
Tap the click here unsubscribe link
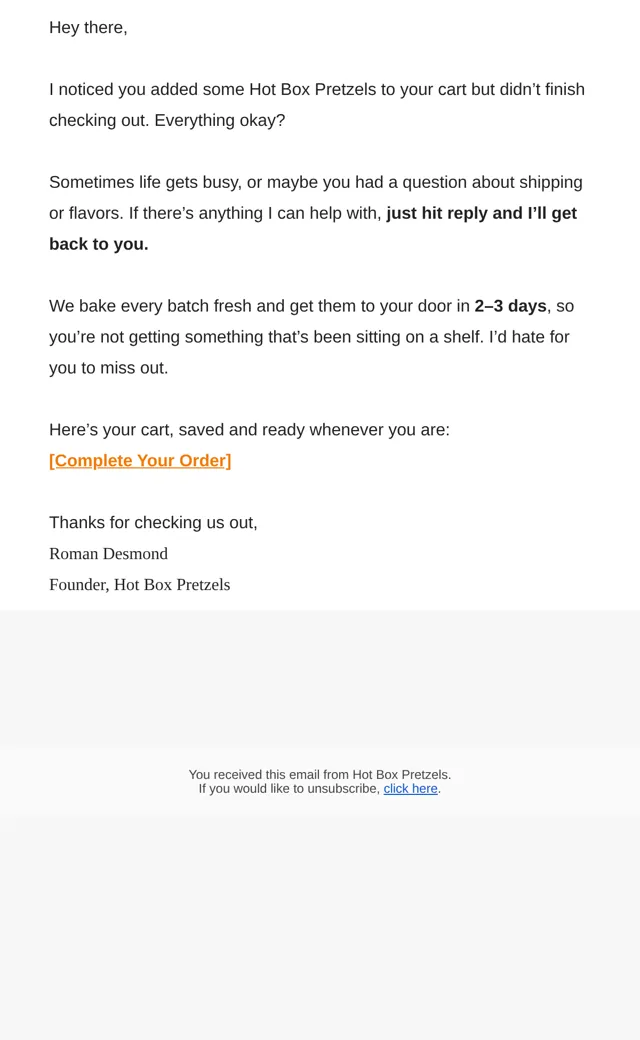click(411, 789)
